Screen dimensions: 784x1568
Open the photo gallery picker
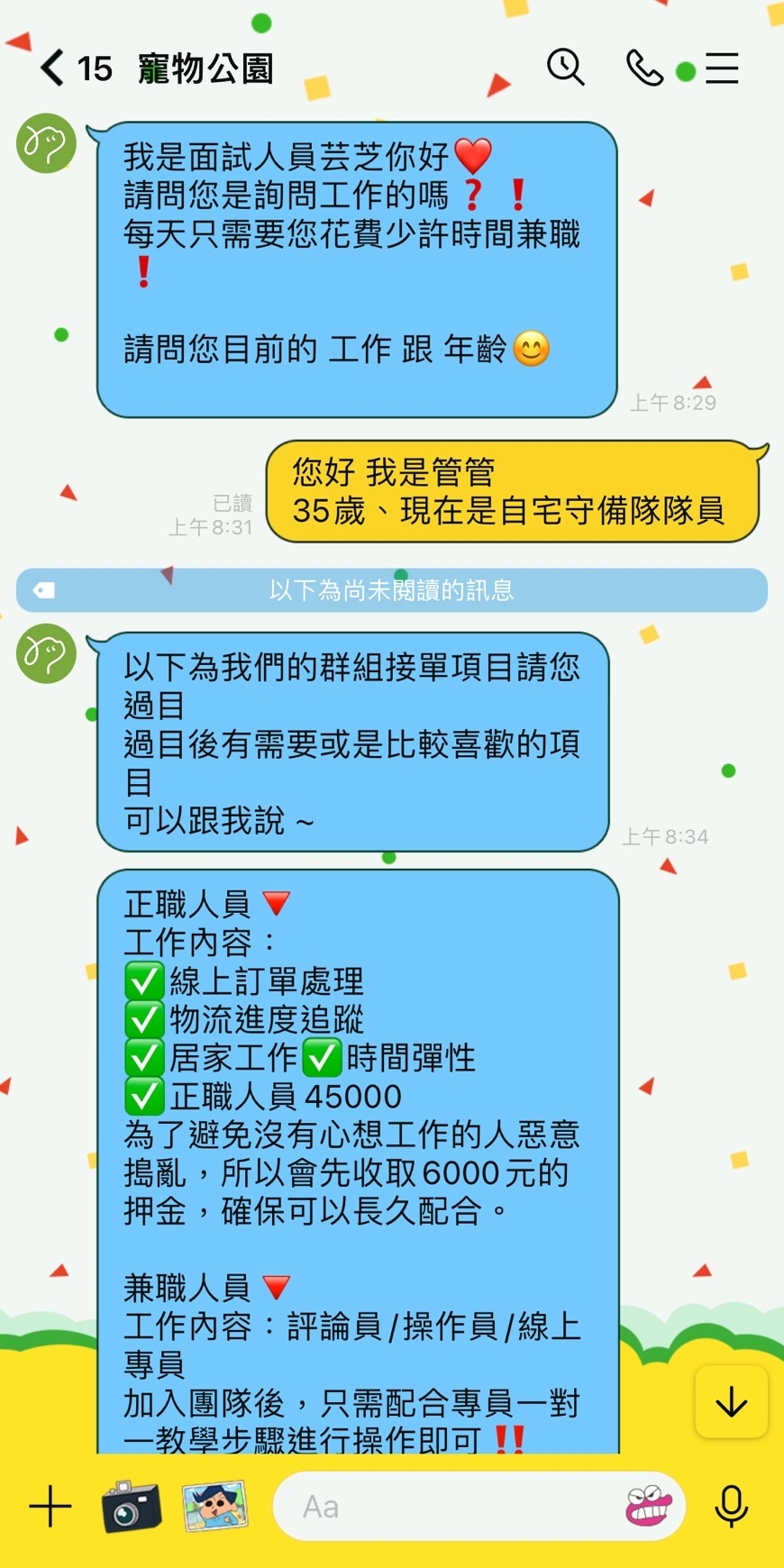214,1507
